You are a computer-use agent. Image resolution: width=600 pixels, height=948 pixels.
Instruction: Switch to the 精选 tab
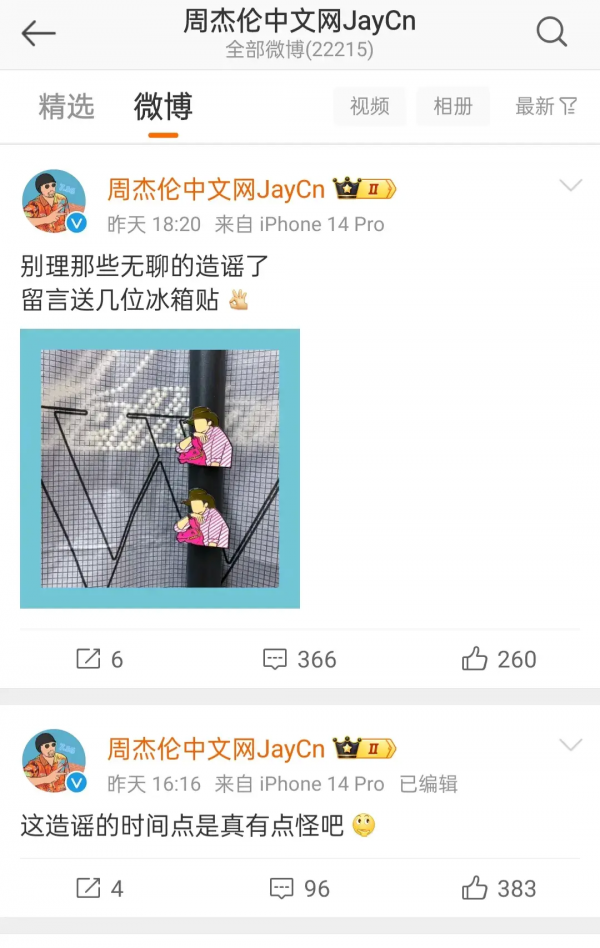pyautogui.click(x=66, y=106)
